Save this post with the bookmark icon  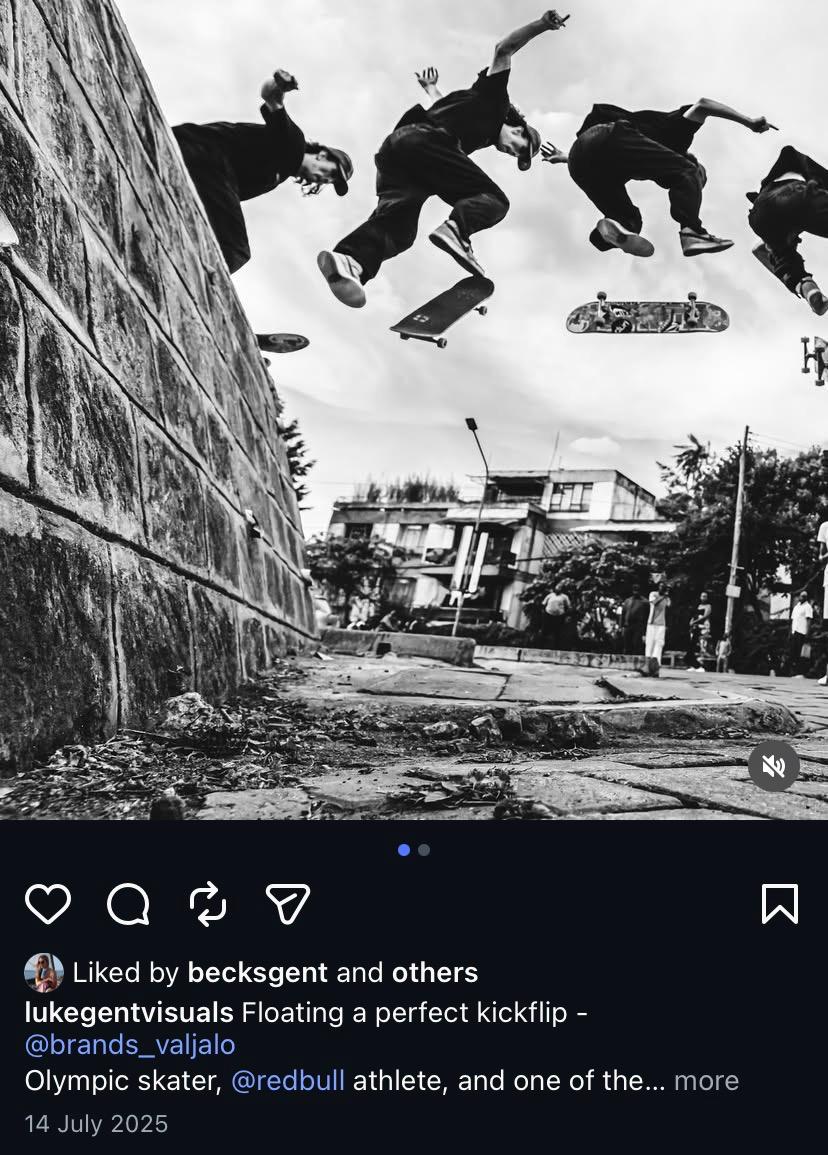pyautogui.click(x=779, y=904)
